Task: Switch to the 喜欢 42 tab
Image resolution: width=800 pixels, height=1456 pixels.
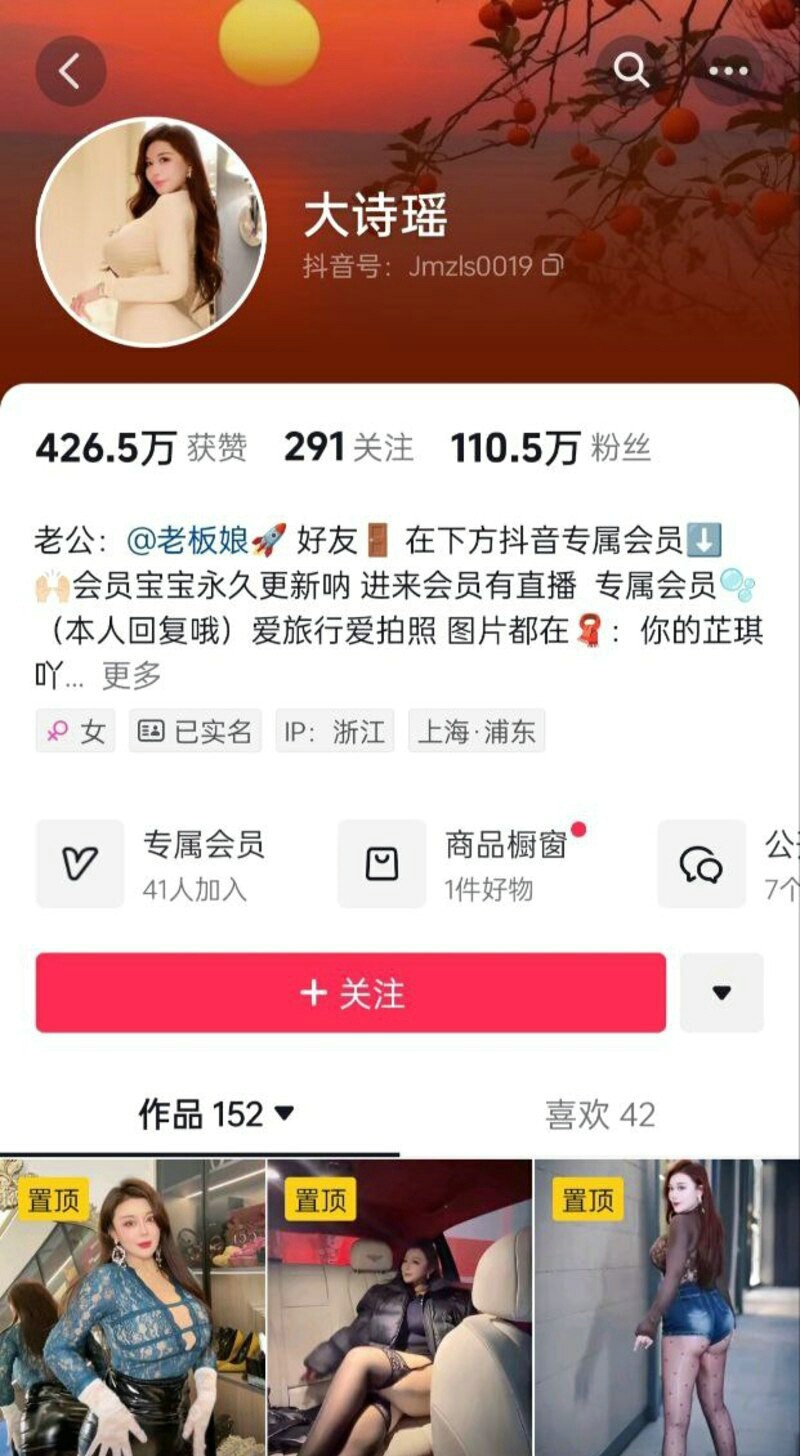Action: click(x=600, y=1114)
